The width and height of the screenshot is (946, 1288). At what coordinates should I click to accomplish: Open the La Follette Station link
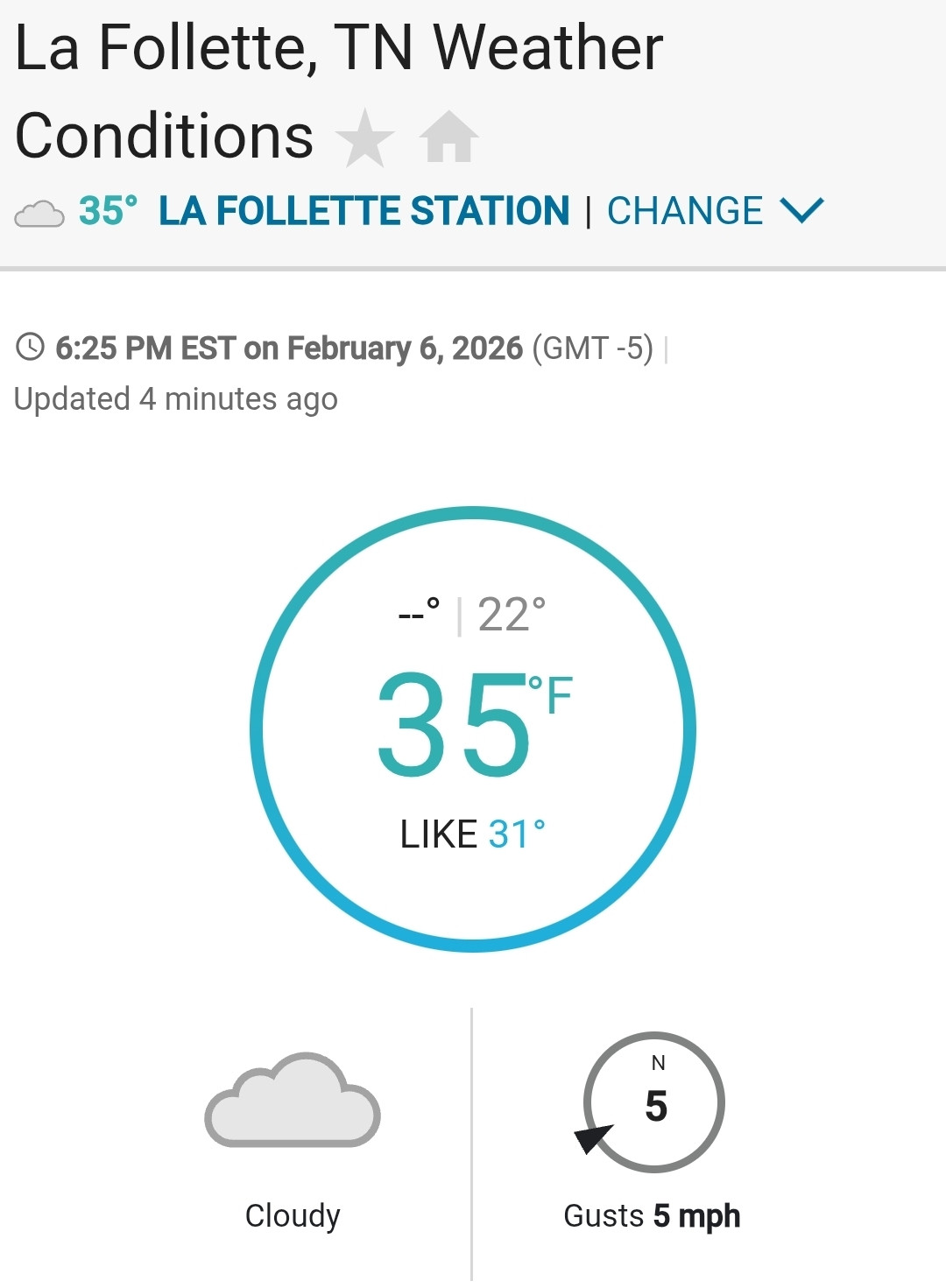tap(364, 211)
